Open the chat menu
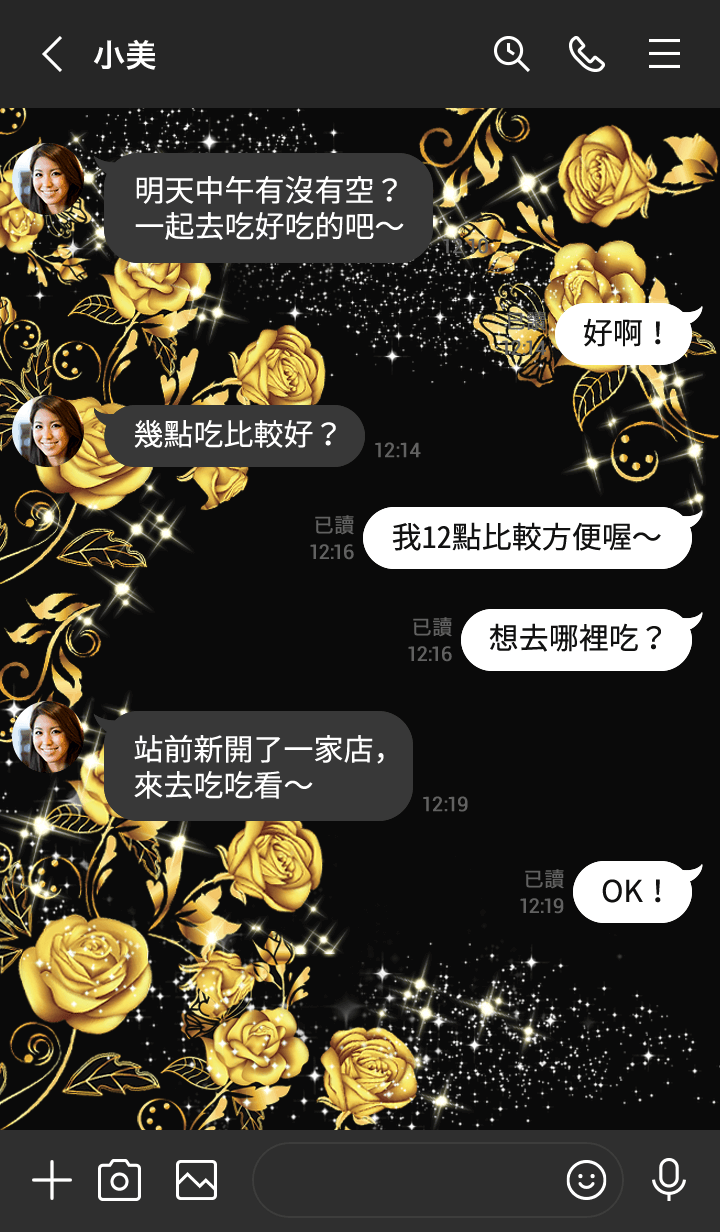 point(664,54)
